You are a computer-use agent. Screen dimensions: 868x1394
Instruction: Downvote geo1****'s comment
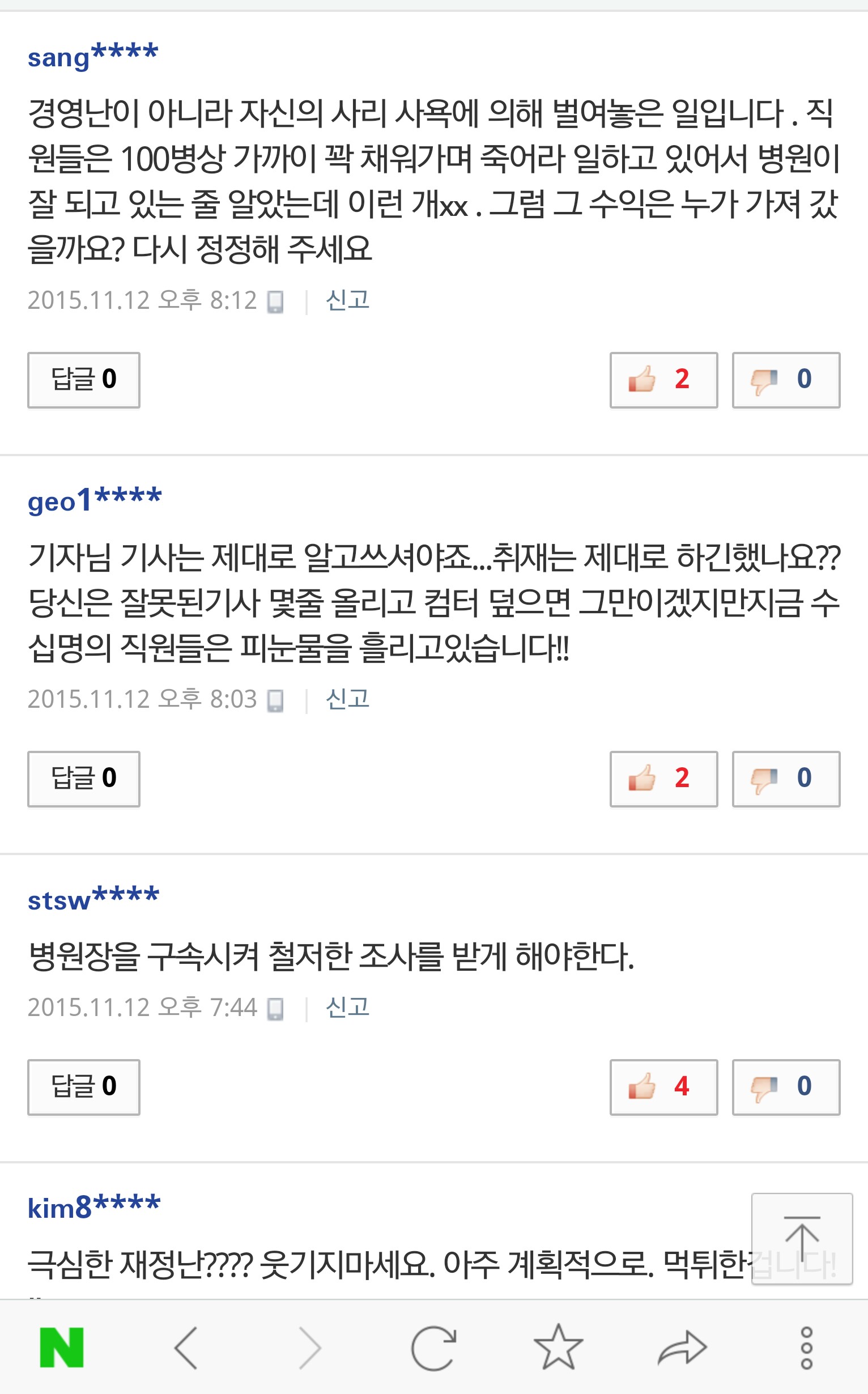tap(785, 779)
